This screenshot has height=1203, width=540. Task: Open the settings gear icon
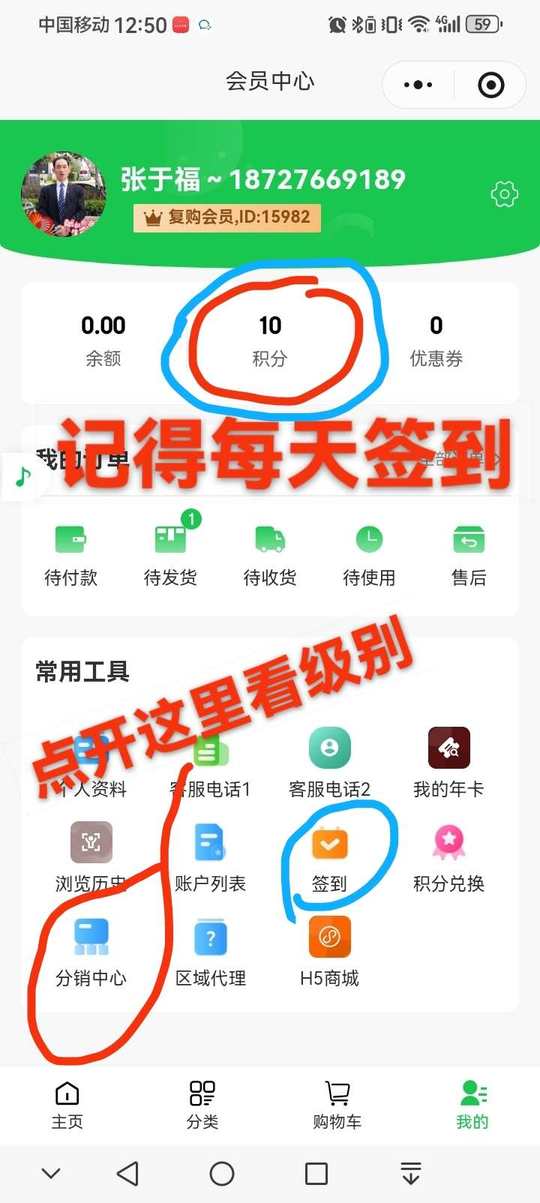[505, 194]
